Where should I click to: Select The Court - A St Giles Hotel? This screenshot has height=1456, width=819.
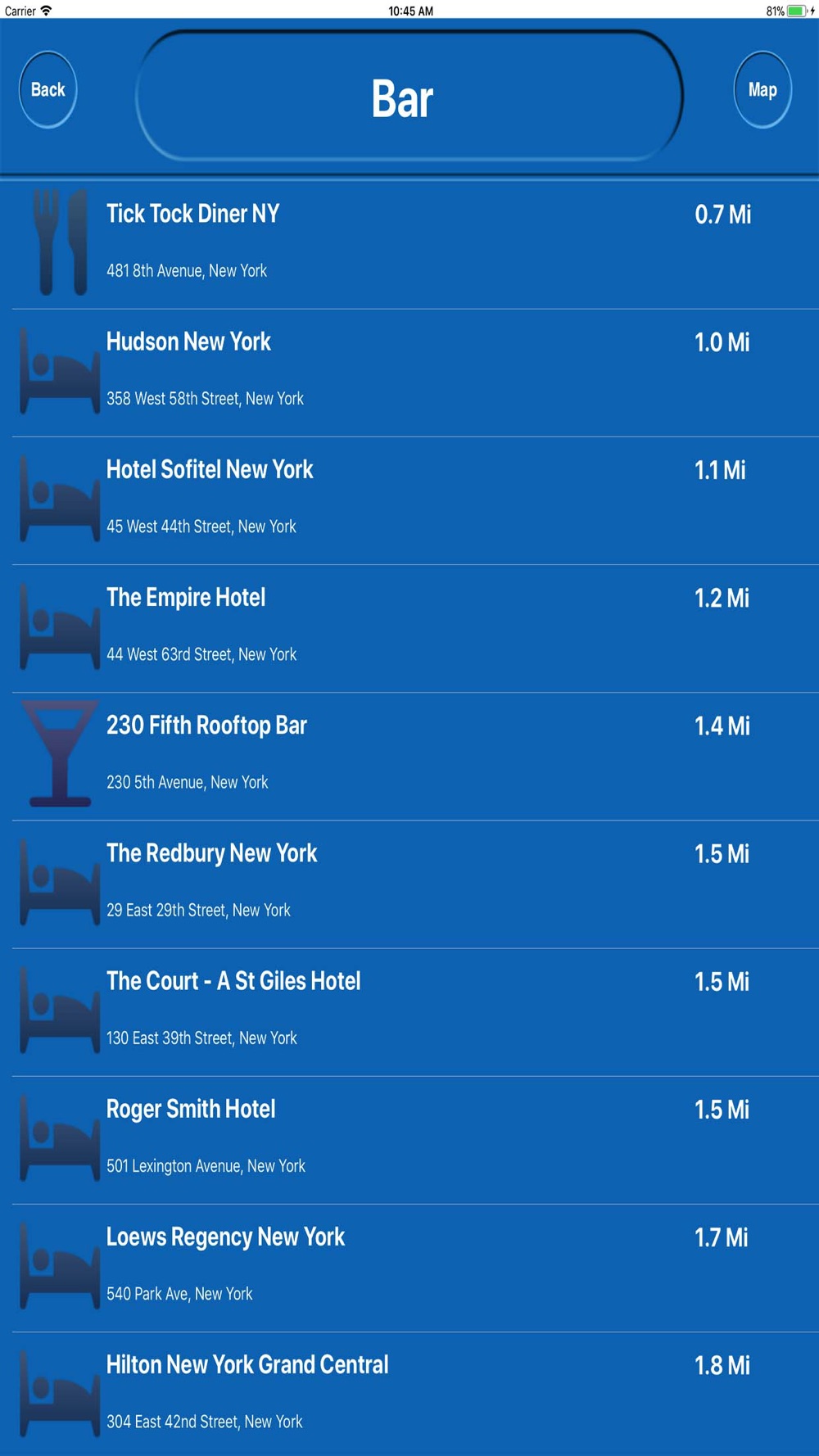tap(409, 1012)
